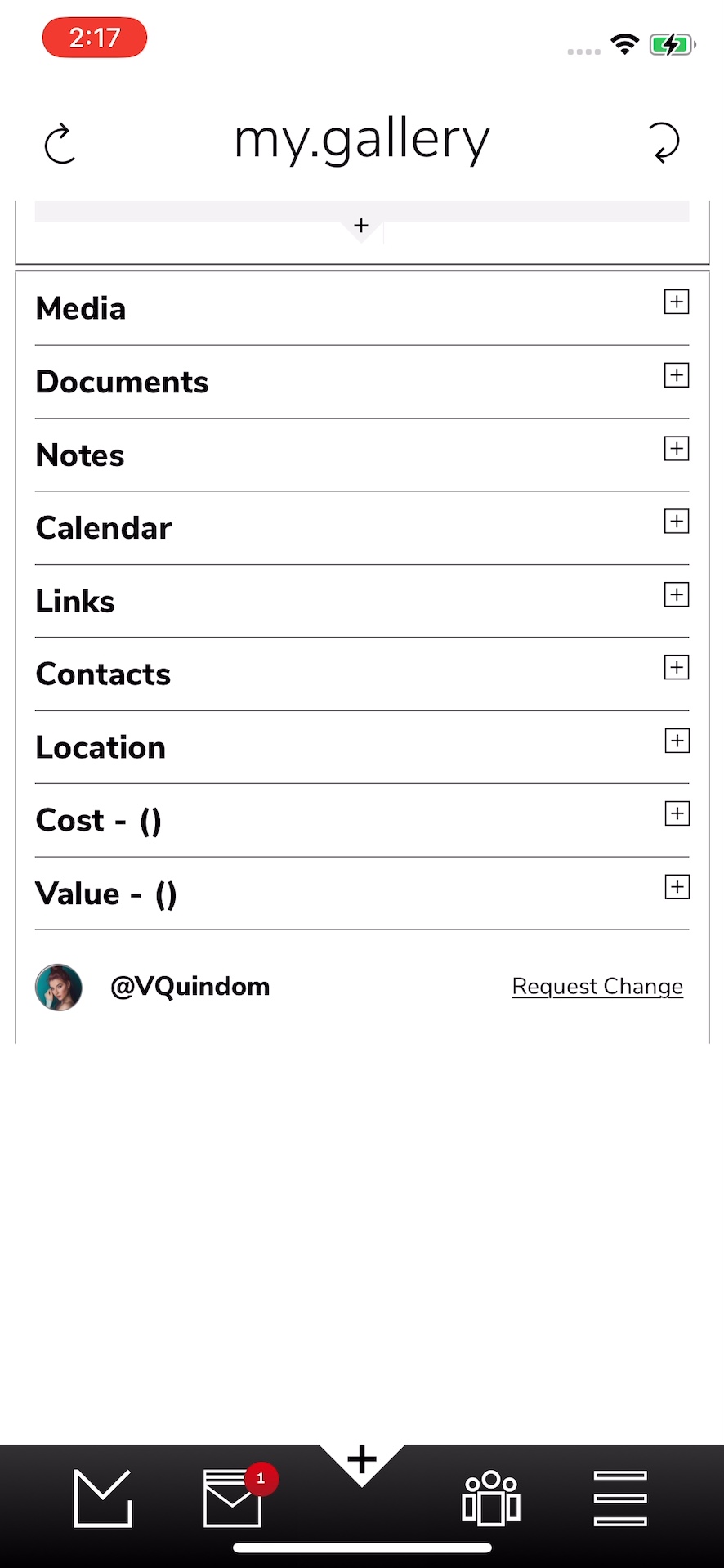Expand the Cost section

676,813
